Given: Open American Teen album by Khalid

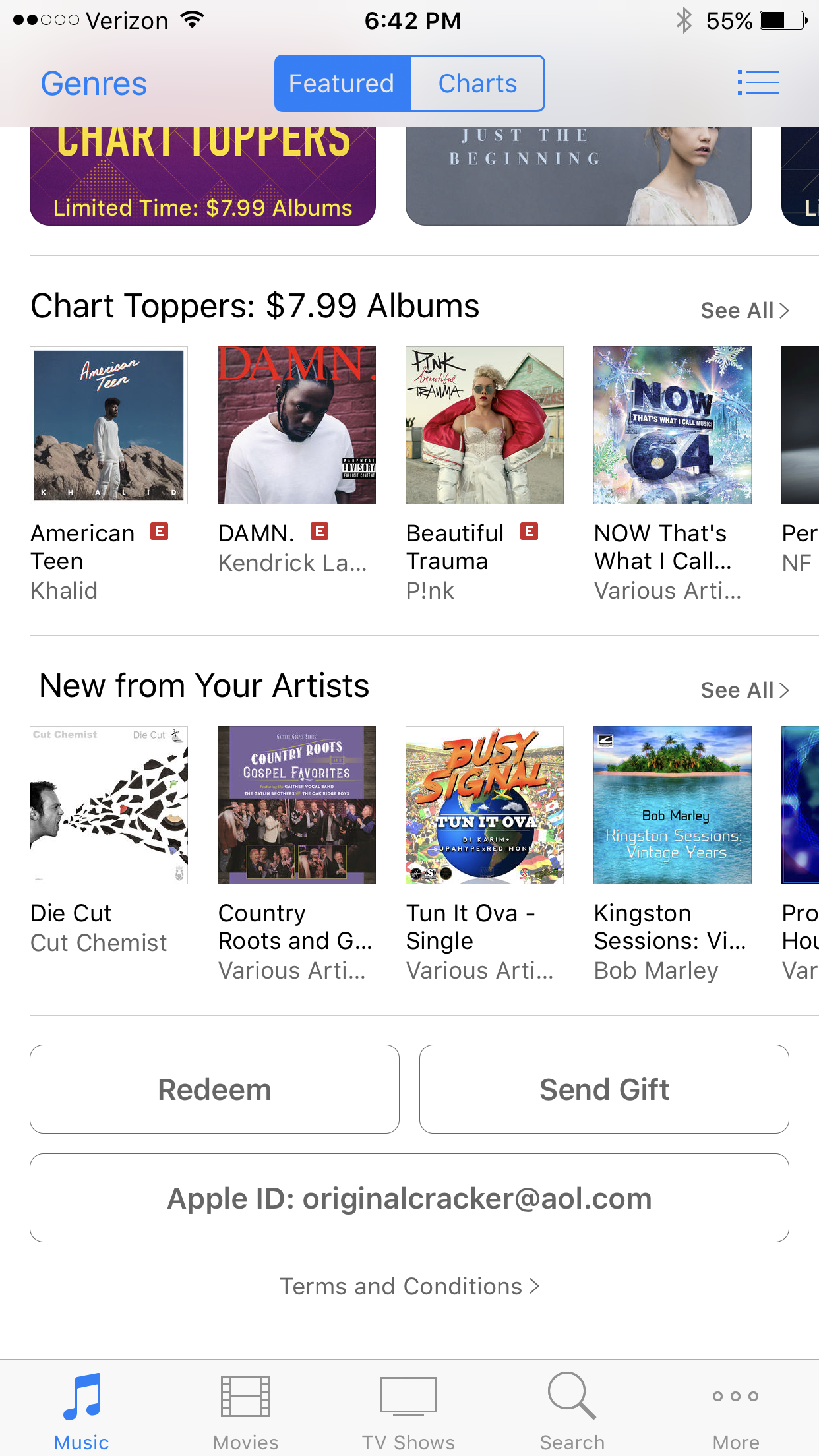Looking at the screenshot, I should (109, 425).
